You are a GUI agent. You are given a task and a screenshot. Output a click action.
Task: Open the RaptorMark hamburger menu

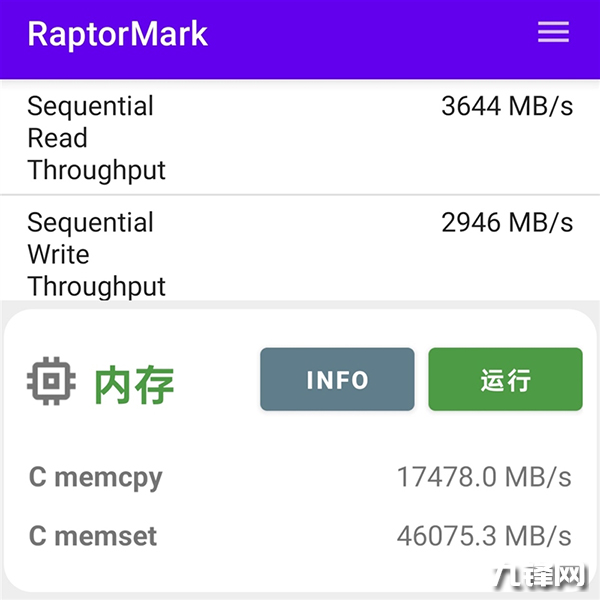(553, 32)
